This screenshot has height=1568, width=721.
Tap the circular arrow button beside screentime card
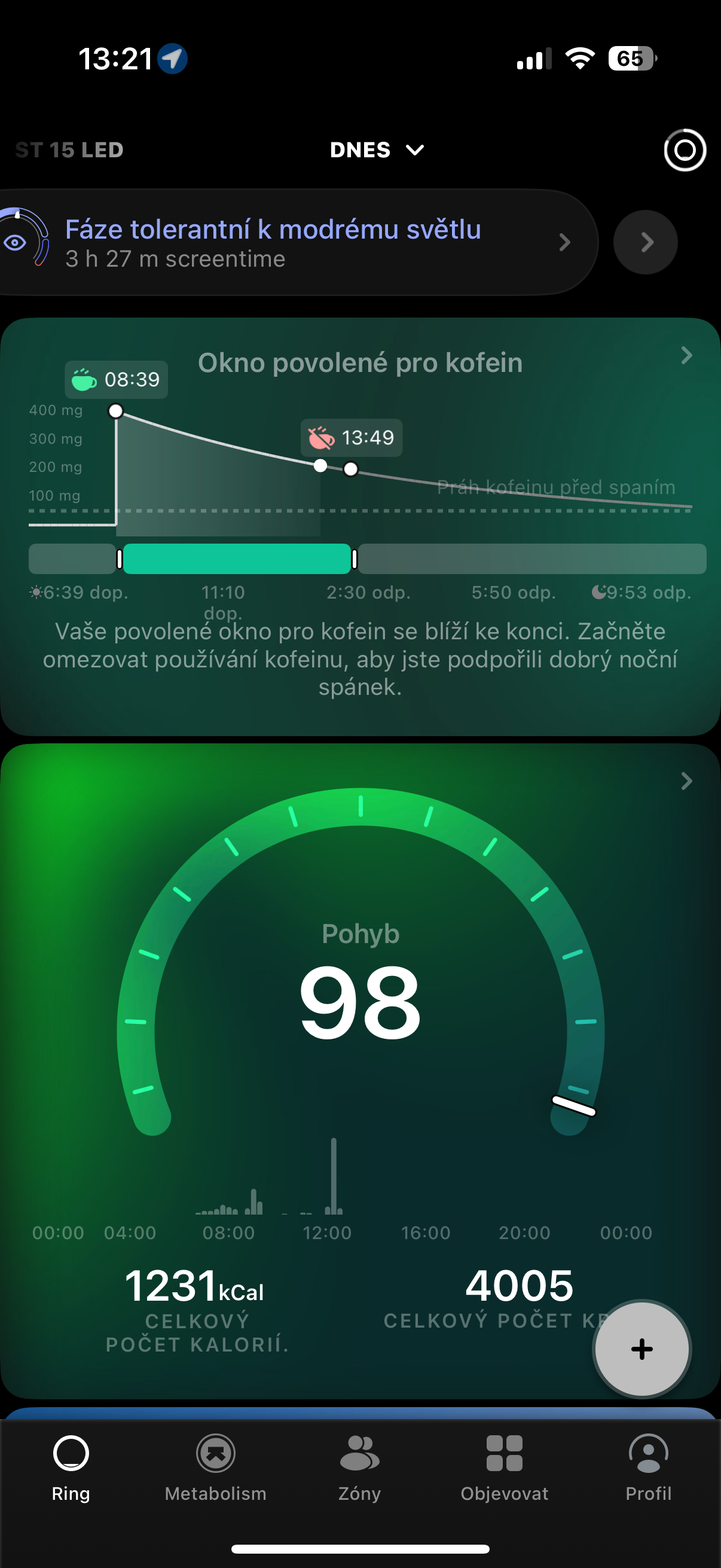click(644, 242)
